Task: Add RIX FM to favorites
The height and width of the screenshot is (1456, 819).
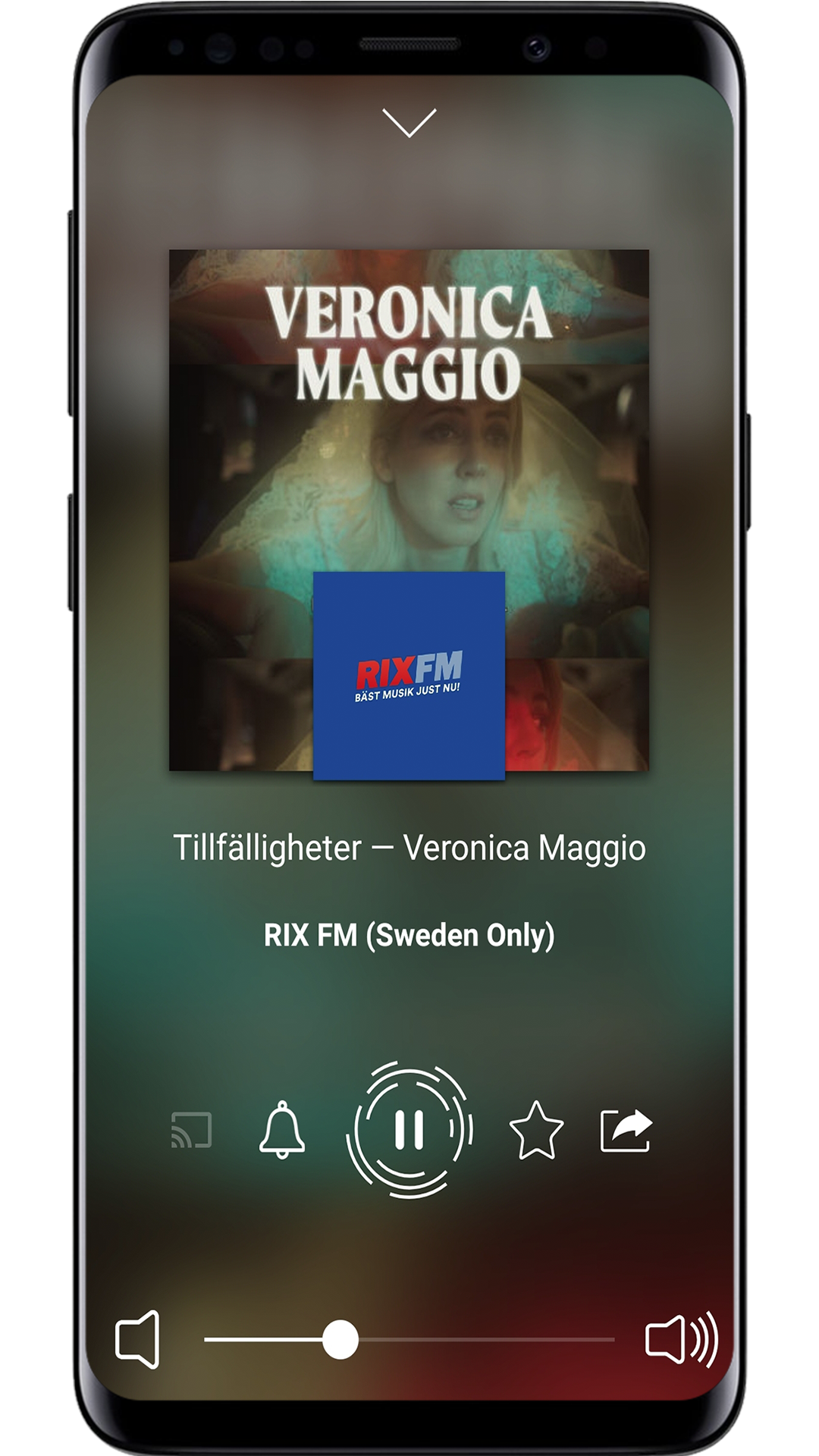Action: pyautogui.click(x=536, y=1130)
